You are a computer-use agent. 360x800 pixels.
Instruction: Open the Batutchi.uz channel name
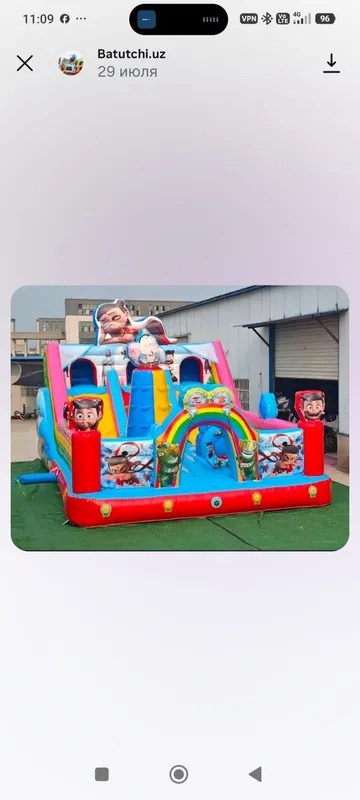pos(132,54)
